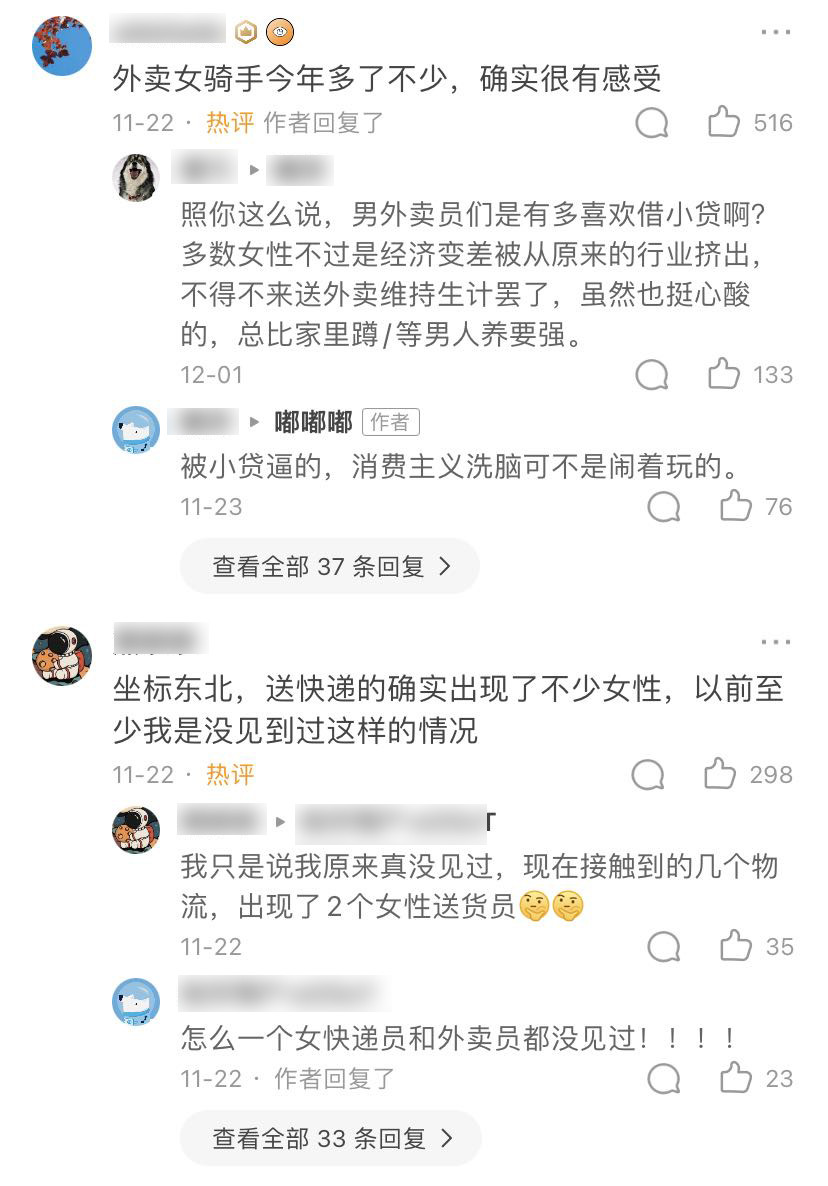
Task: Reply to the 被小贷逼的 comment
Action: [663, 507]
